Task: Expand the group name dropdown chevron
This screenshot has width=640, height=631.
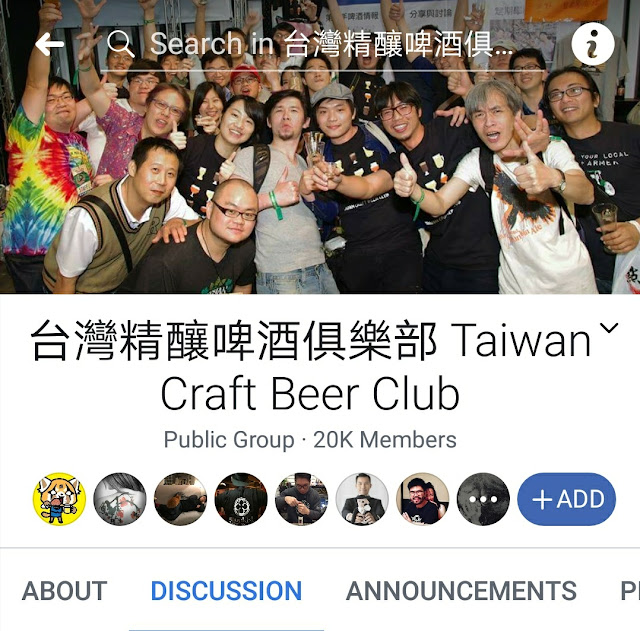Action: click(608, 330)
